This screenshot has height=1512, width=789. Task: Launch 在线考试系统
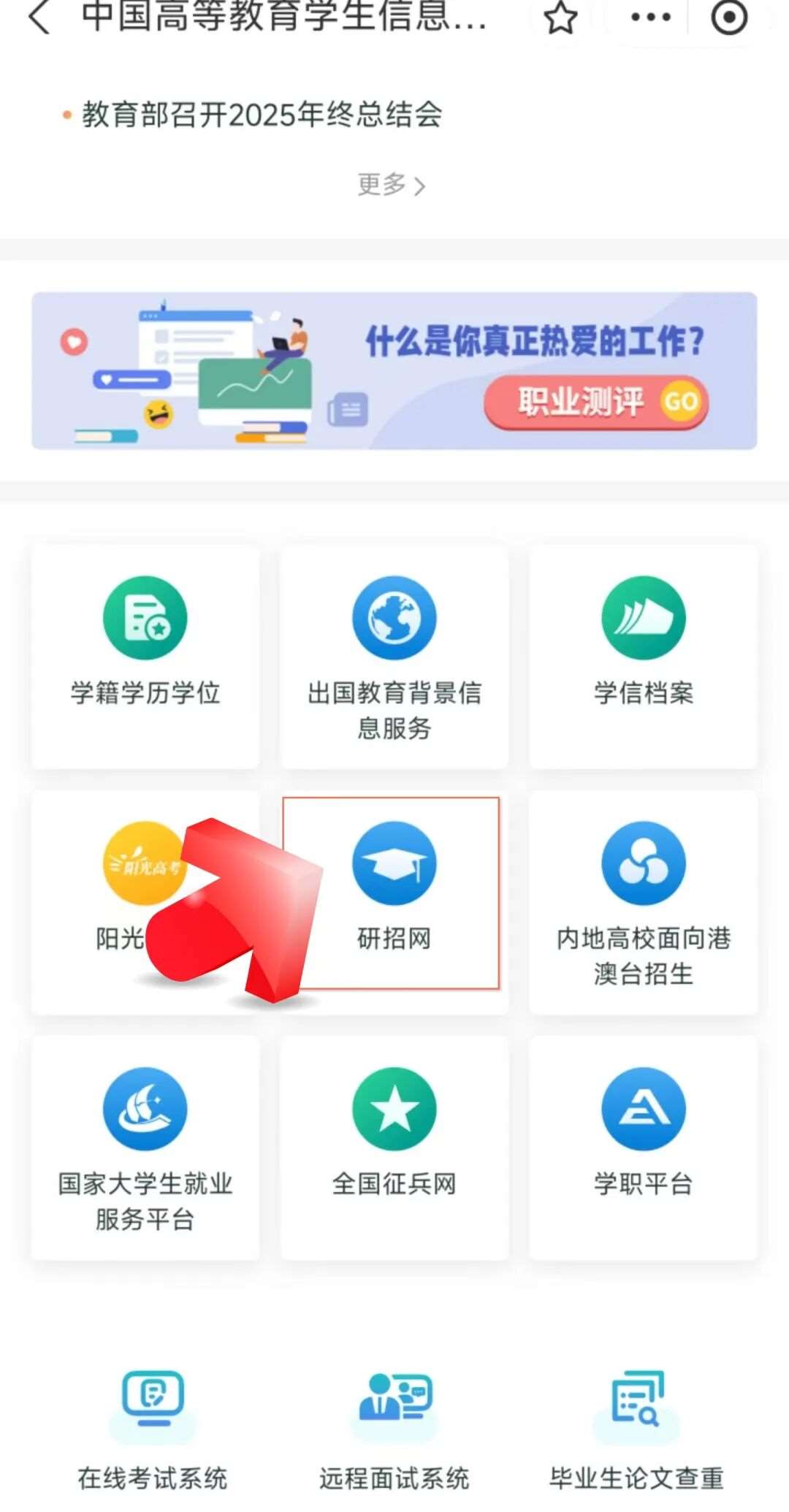pos(153,1428)
